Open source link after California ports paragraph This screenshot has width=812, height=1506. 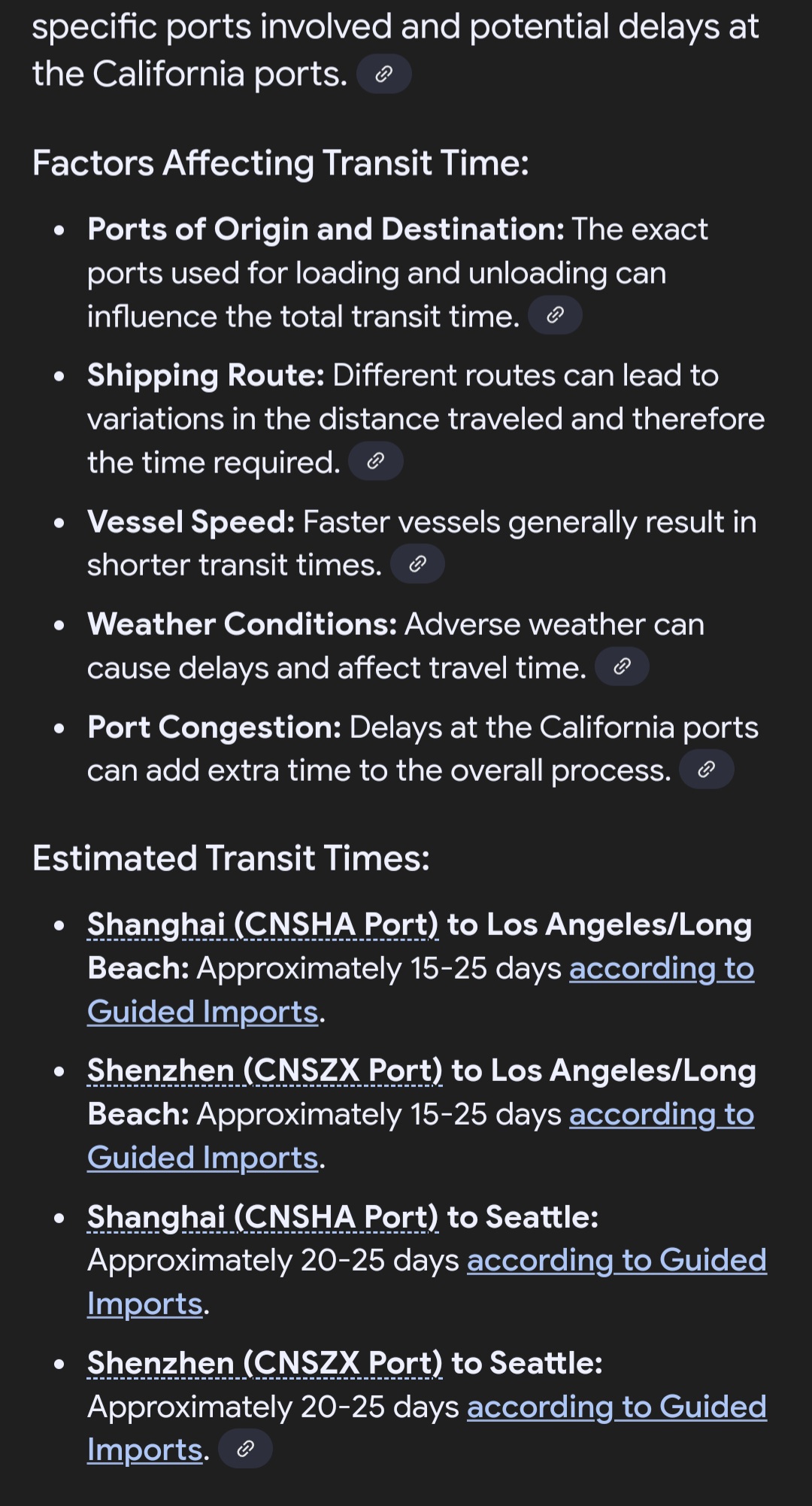point(383,74)
